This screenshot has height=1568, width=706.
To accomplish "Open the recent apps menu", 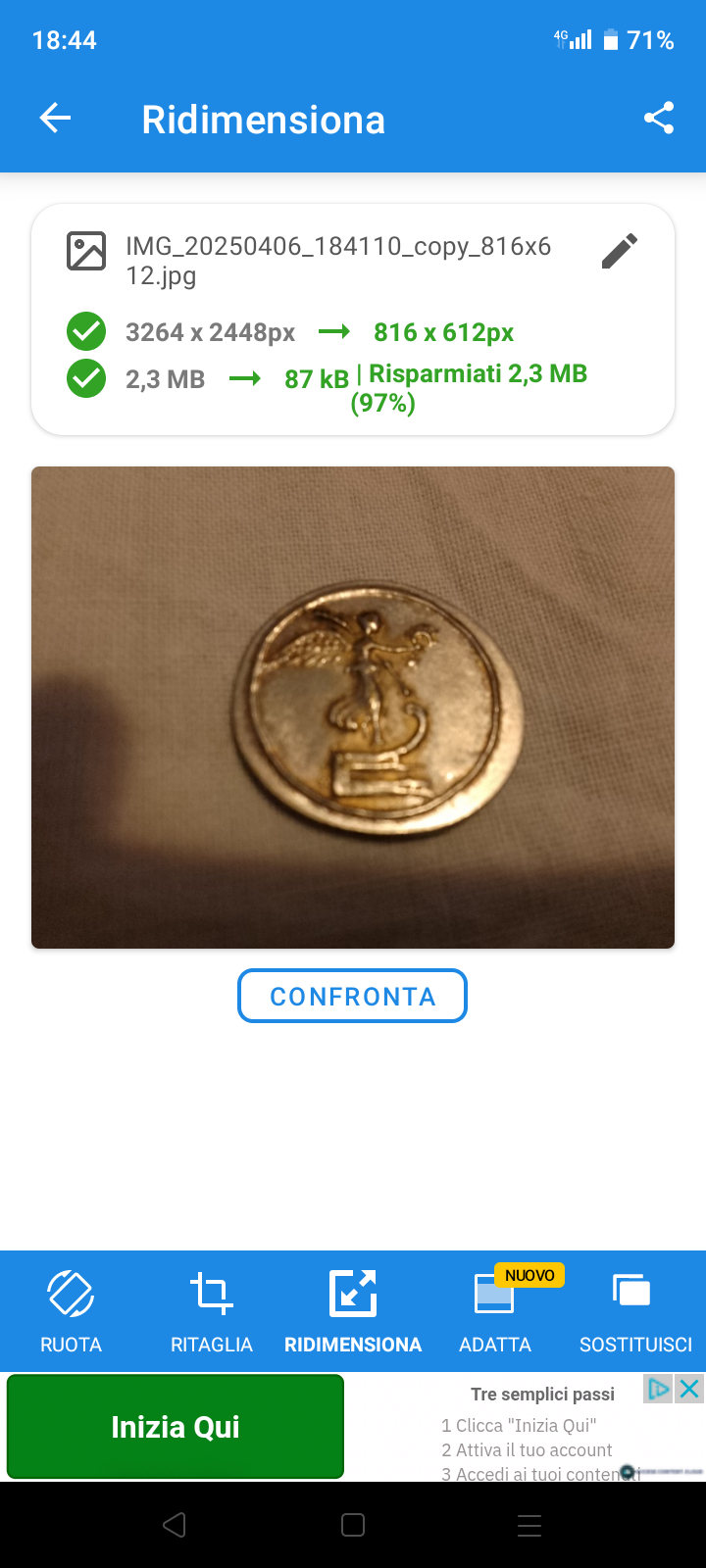I will [529, 1525].
